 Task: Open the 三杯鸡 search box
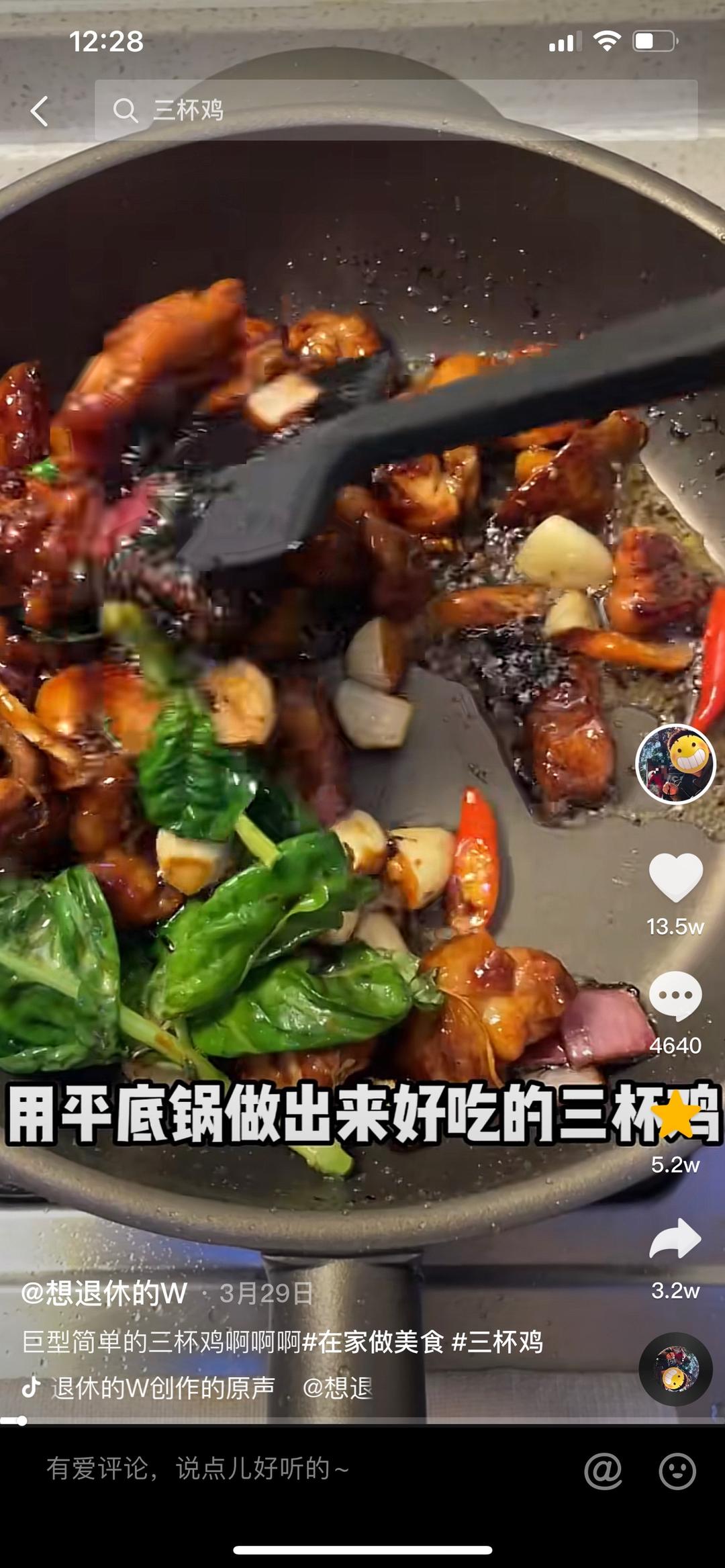tap(396, 109)
